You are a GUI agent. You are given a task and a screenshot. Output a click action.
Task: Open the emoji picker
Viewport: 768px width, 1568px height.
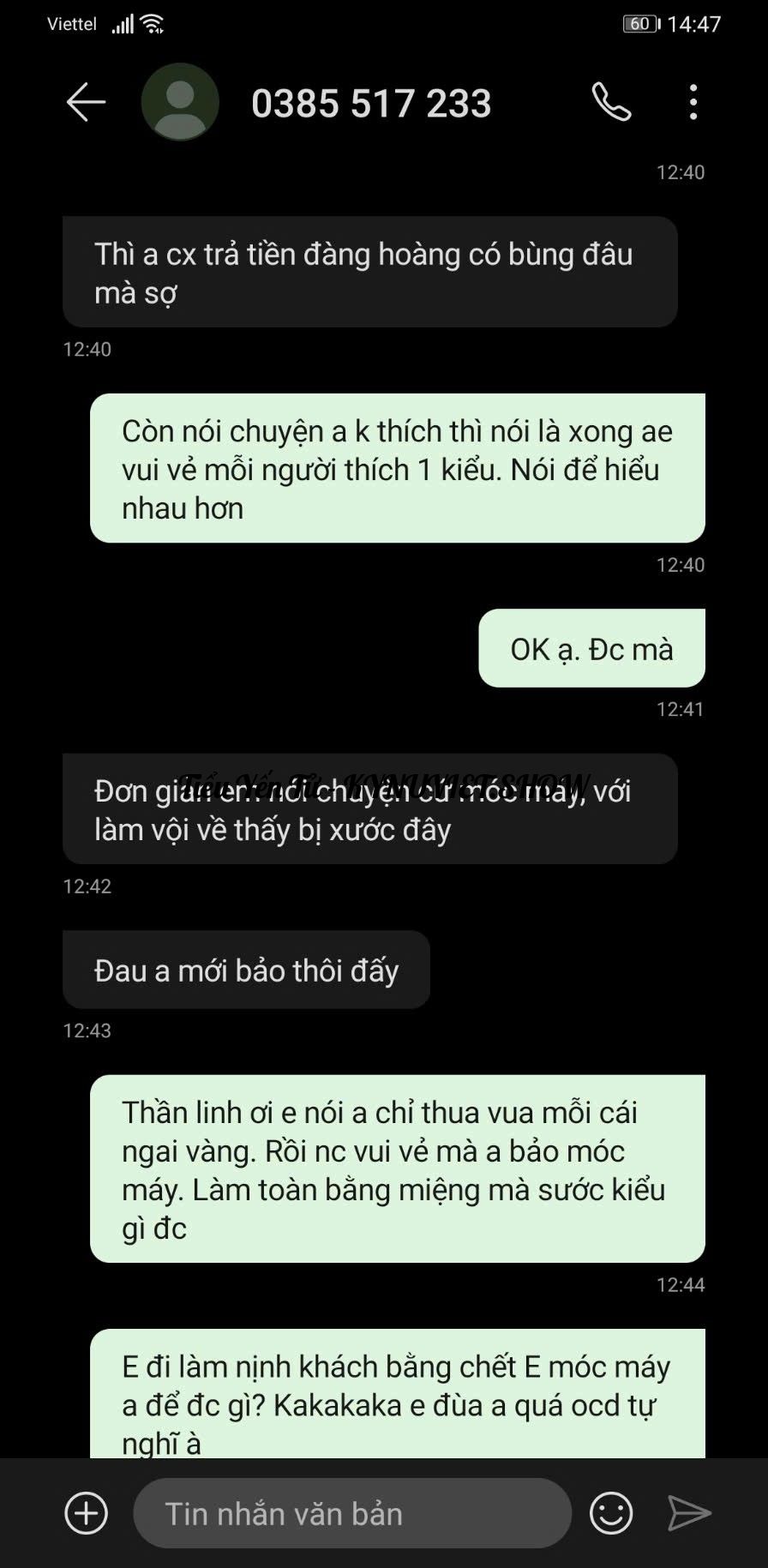pos(611,1513)
